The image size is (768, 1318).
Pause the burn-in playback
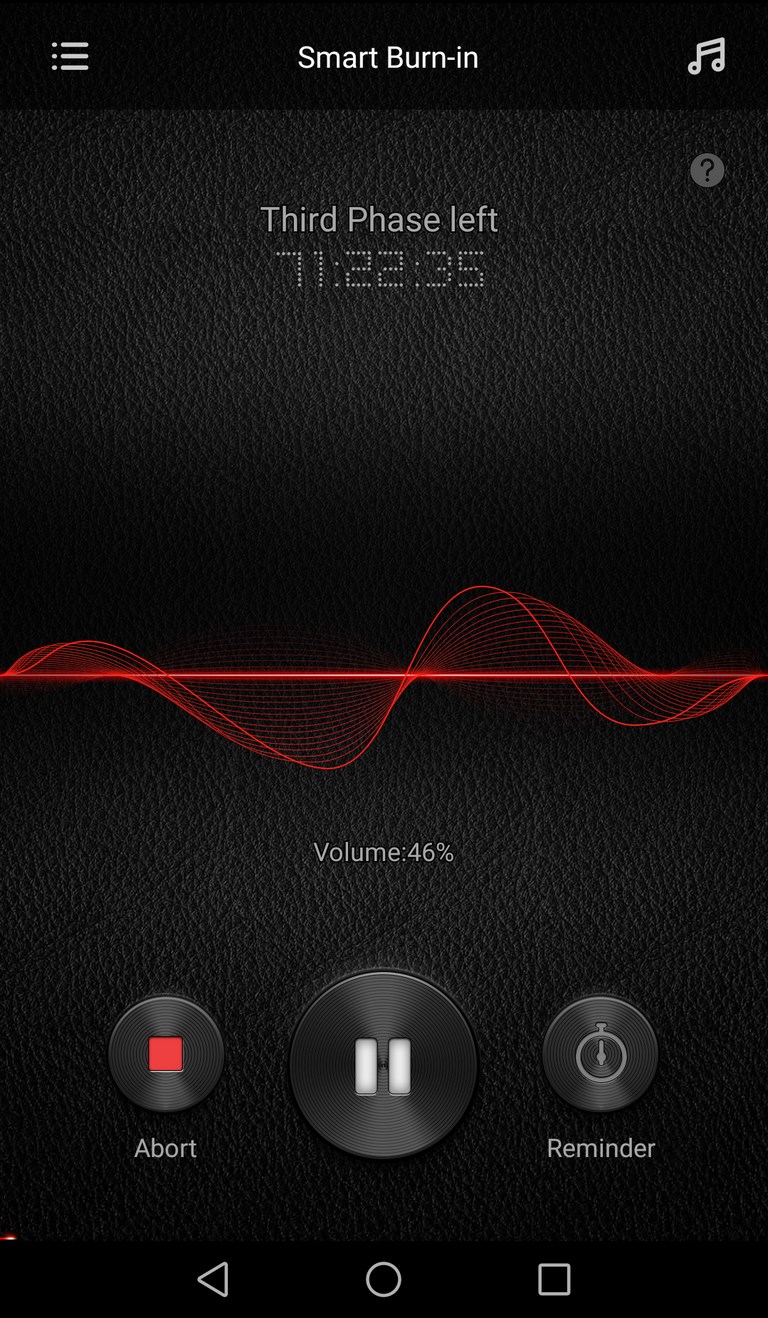point(384,1064)
